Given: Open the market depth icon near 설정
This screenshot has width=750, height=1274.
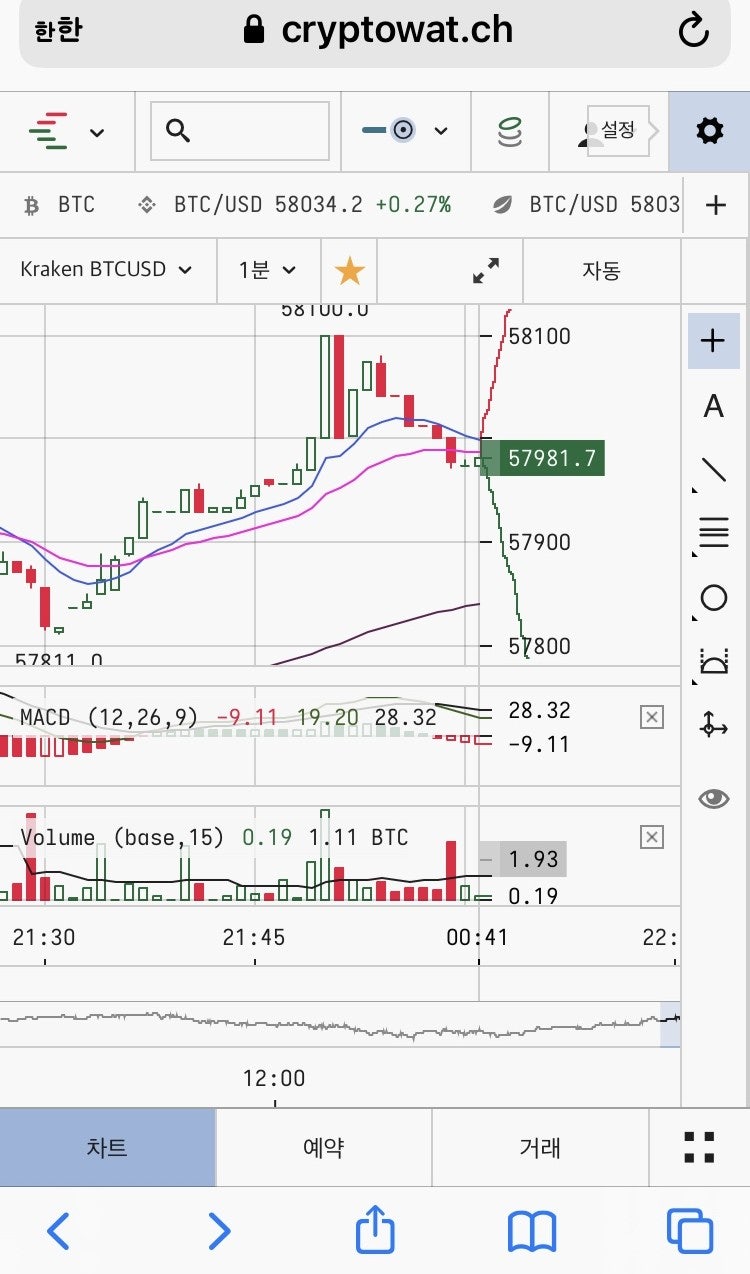Looking at the screenshot, I should pyautogui.click(x=510, y=130).
